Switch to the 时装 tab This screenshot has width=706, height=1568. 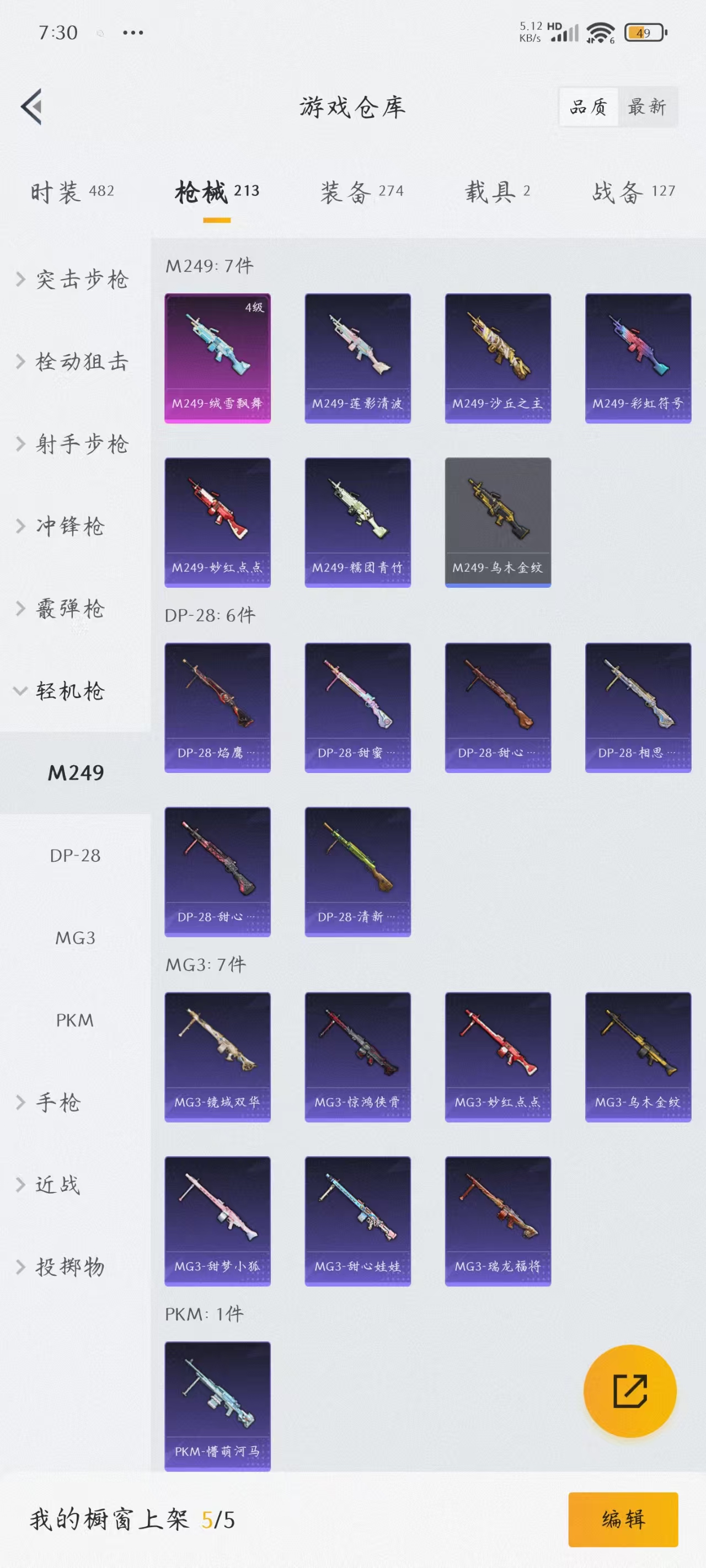(x=72, y=192)
